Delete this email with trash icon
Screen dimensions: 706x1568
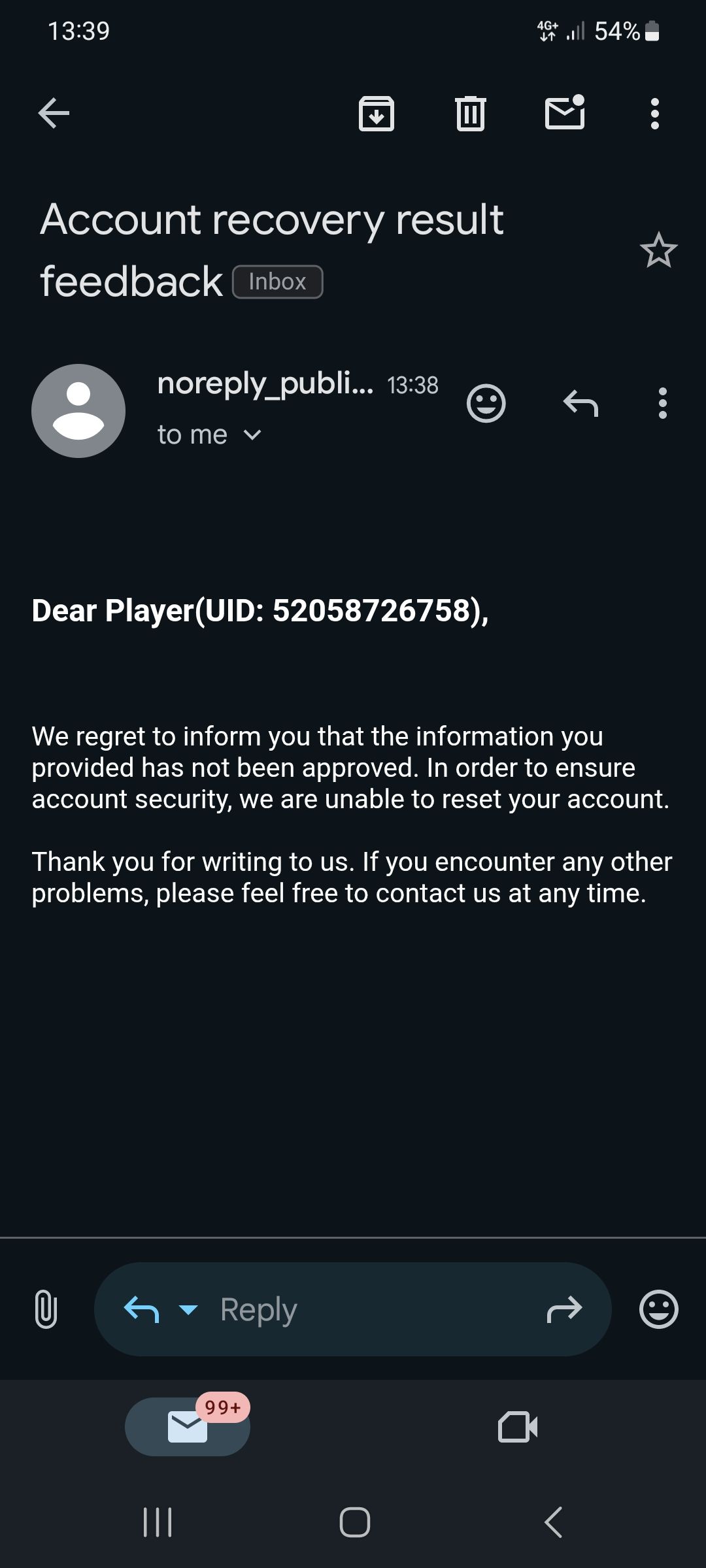(x=470, y=114)
